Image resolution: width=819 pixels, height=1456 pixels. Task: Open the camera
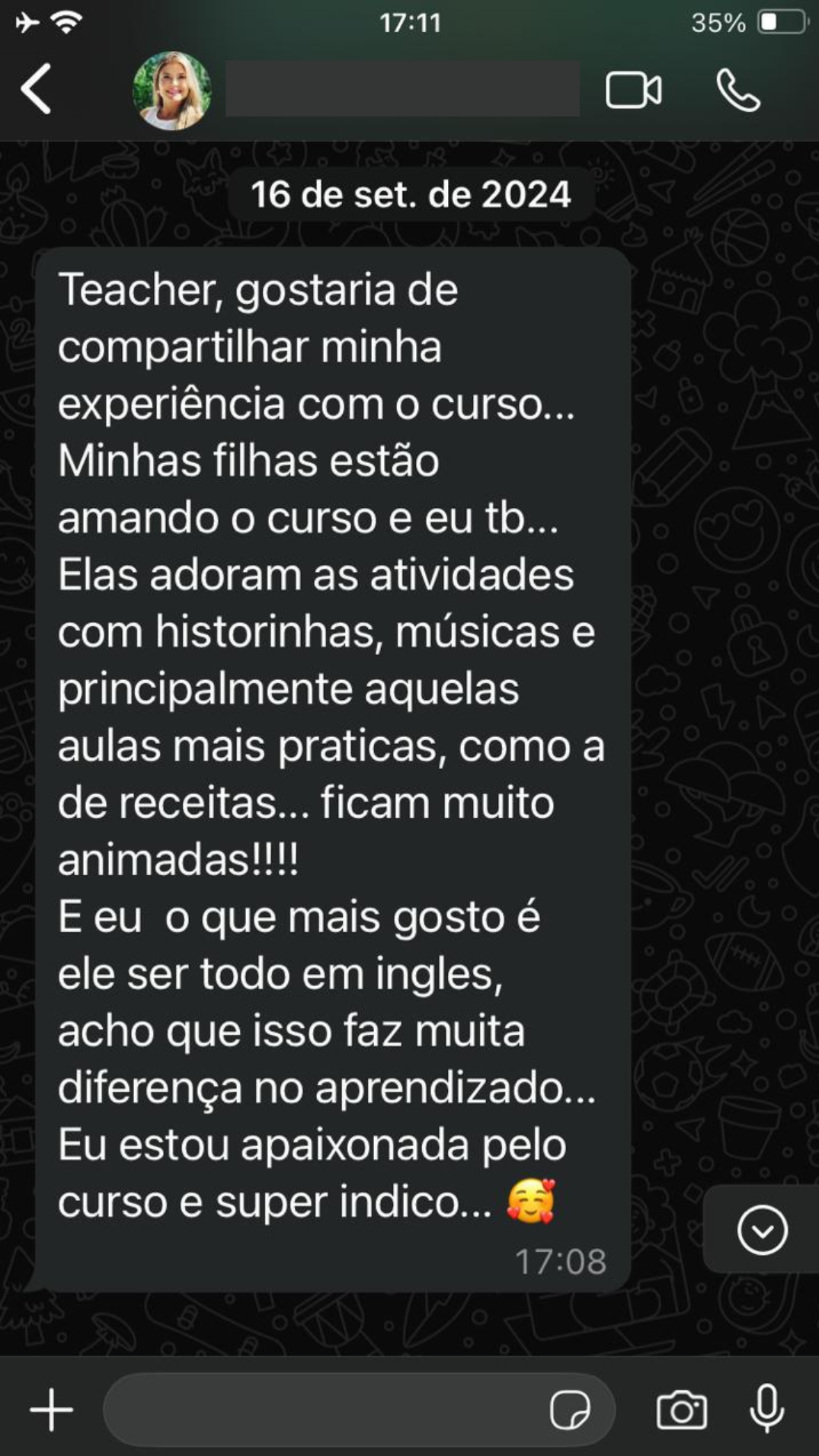click(x=681, y=1410)
